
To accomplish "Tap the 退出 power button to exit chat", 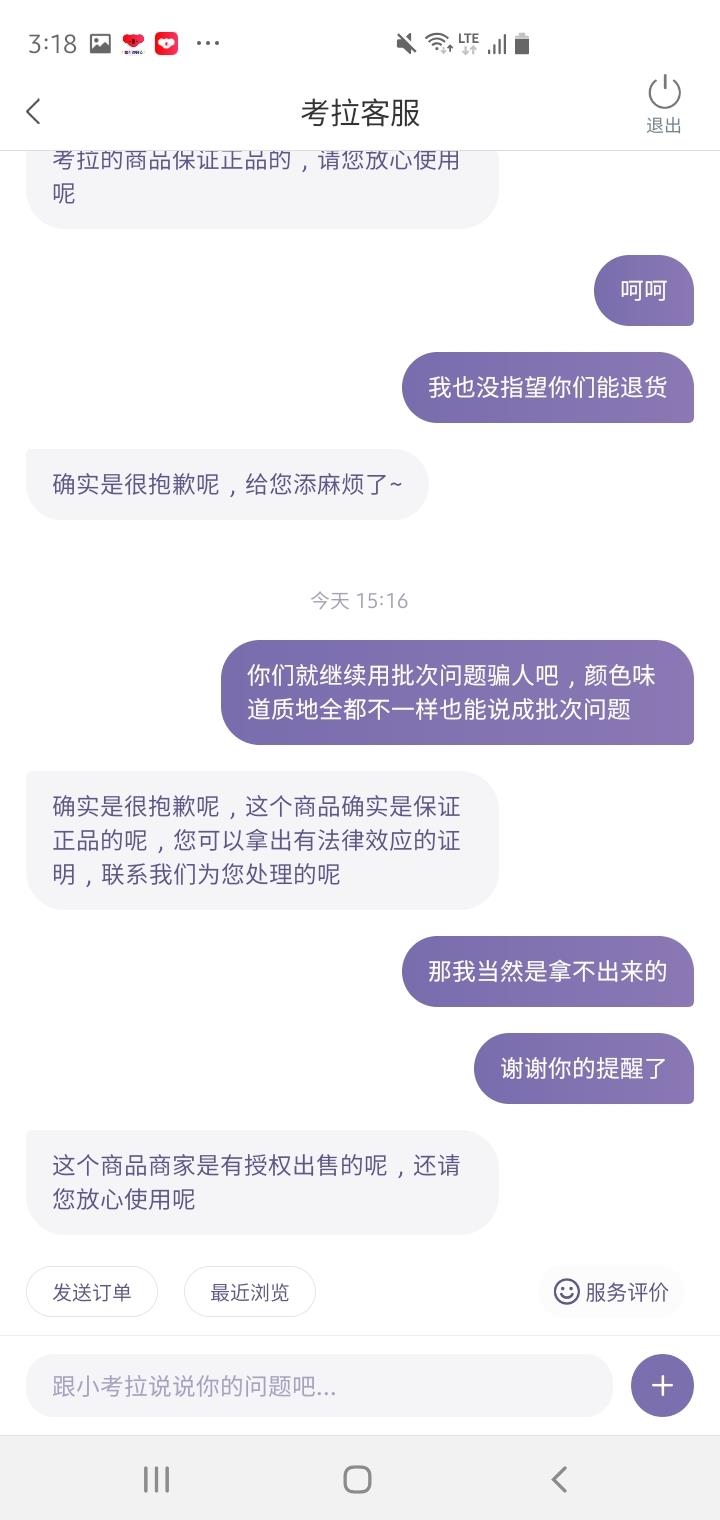I will (x=664, y=104).
